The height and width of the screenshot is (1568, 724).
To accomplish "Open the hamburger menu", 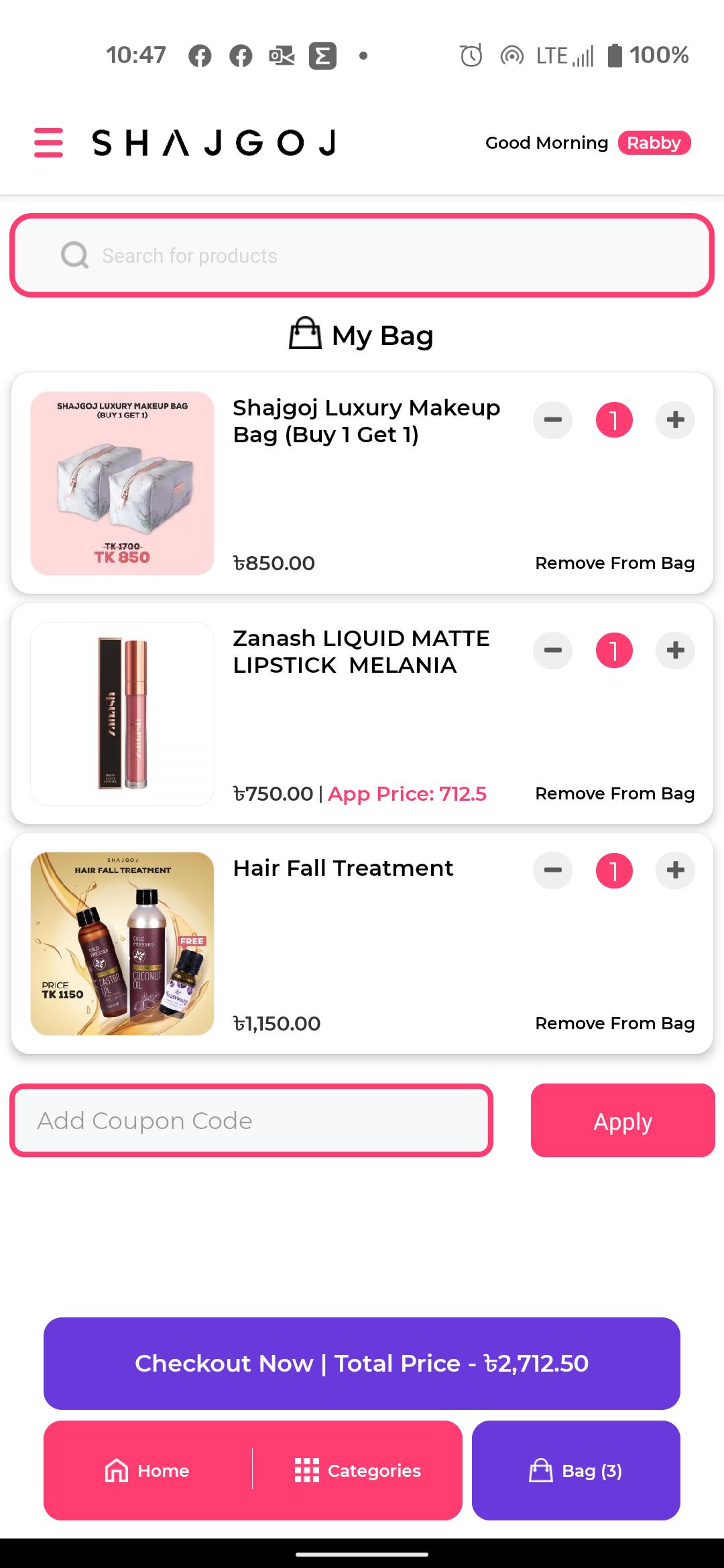I will pos(48,143).
